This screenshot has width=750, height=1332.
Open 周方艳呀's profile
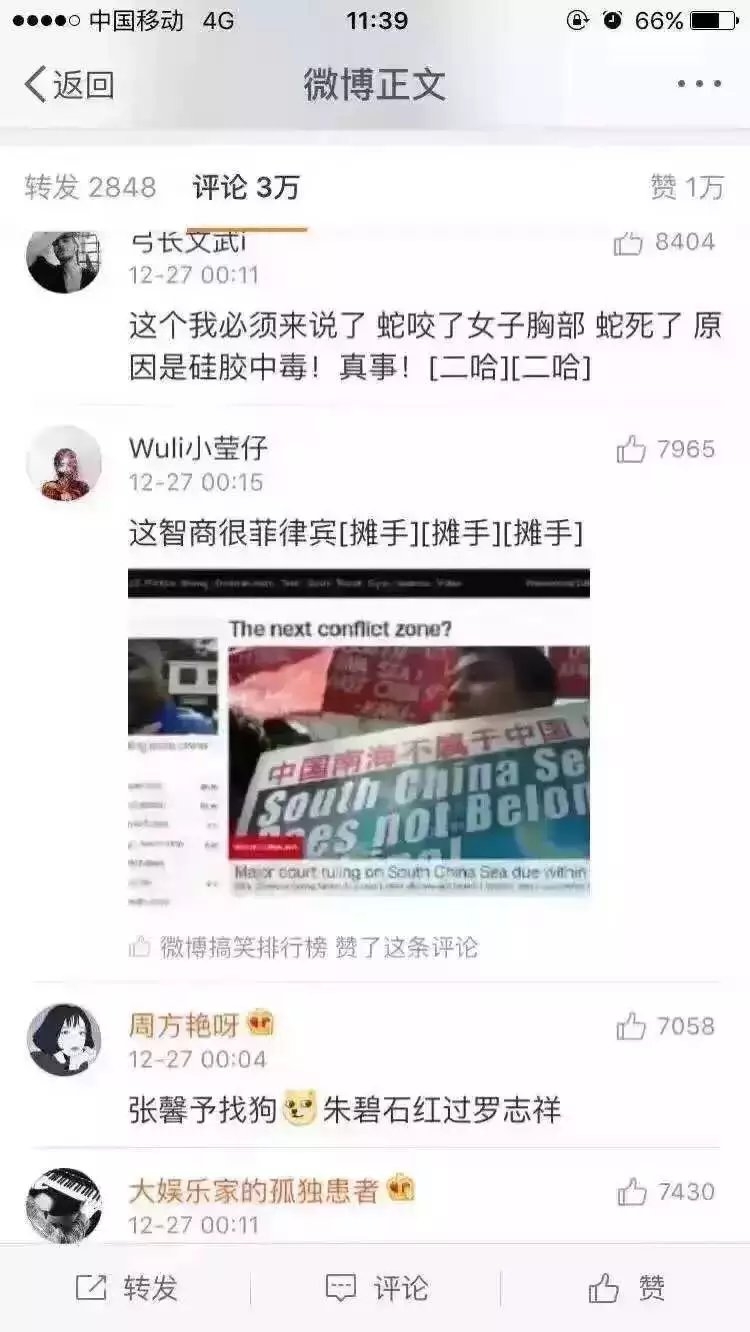(x=64, y=1040)
